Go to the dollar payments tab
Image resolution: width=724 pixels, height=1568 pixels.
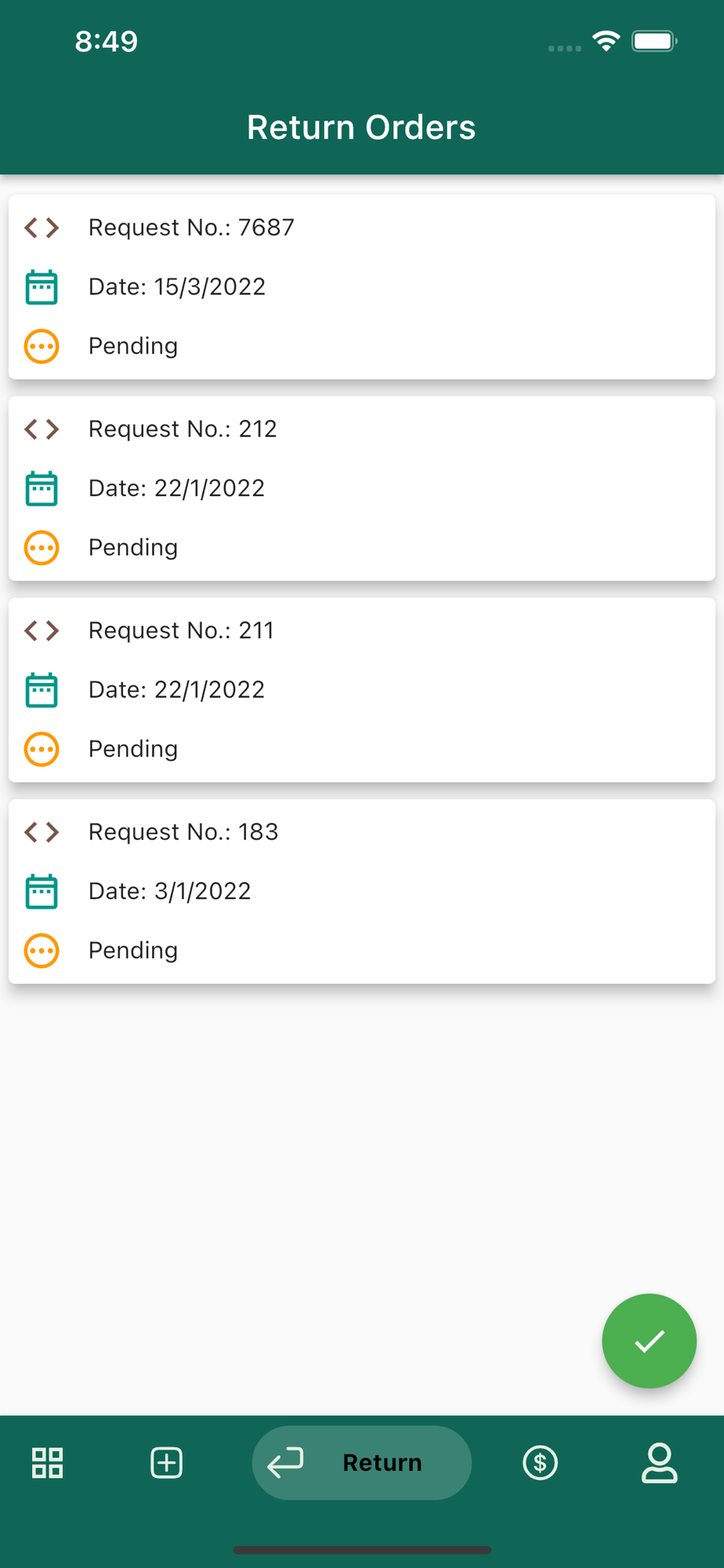click(x=540, y=1463)
